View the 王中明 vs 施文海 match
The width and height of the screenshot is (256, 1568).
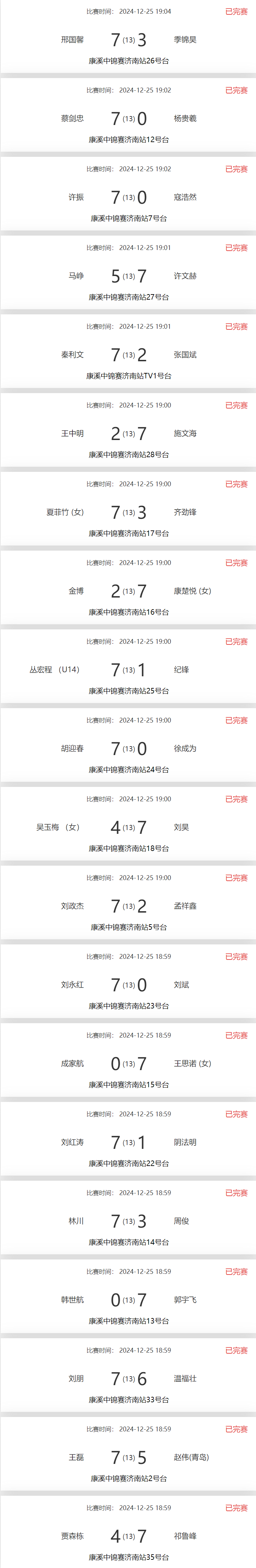point(128,434)
